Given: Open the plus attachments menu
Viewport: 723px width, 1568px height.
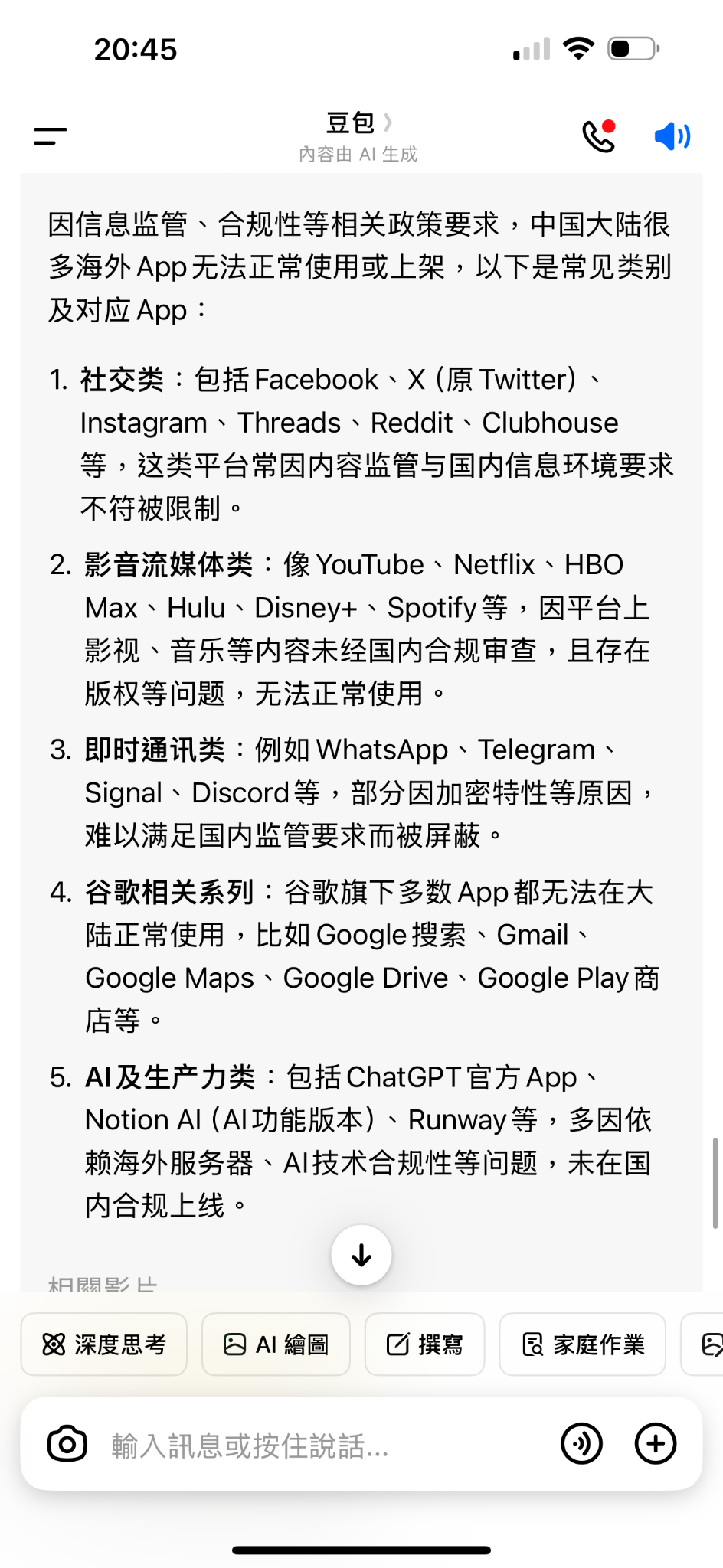Looking at the screenshot, I should click(656, 1445).
